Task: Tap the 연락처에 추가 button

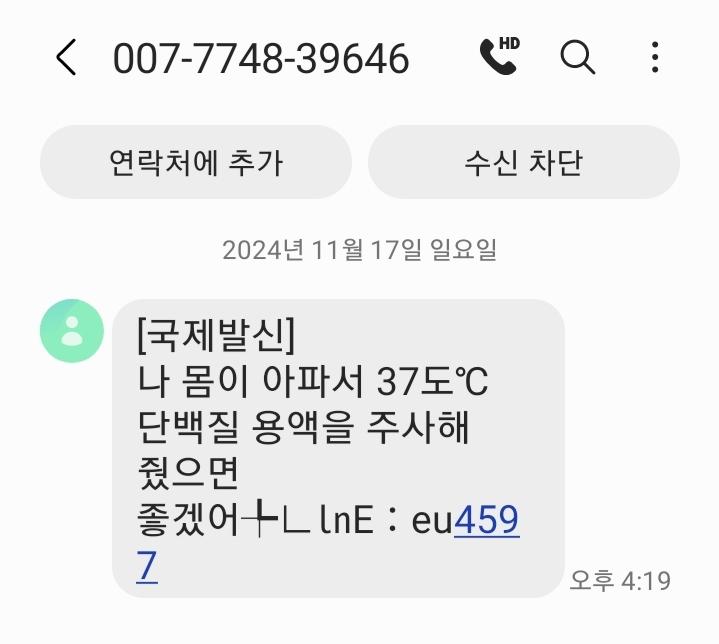Action: (196, 162)
